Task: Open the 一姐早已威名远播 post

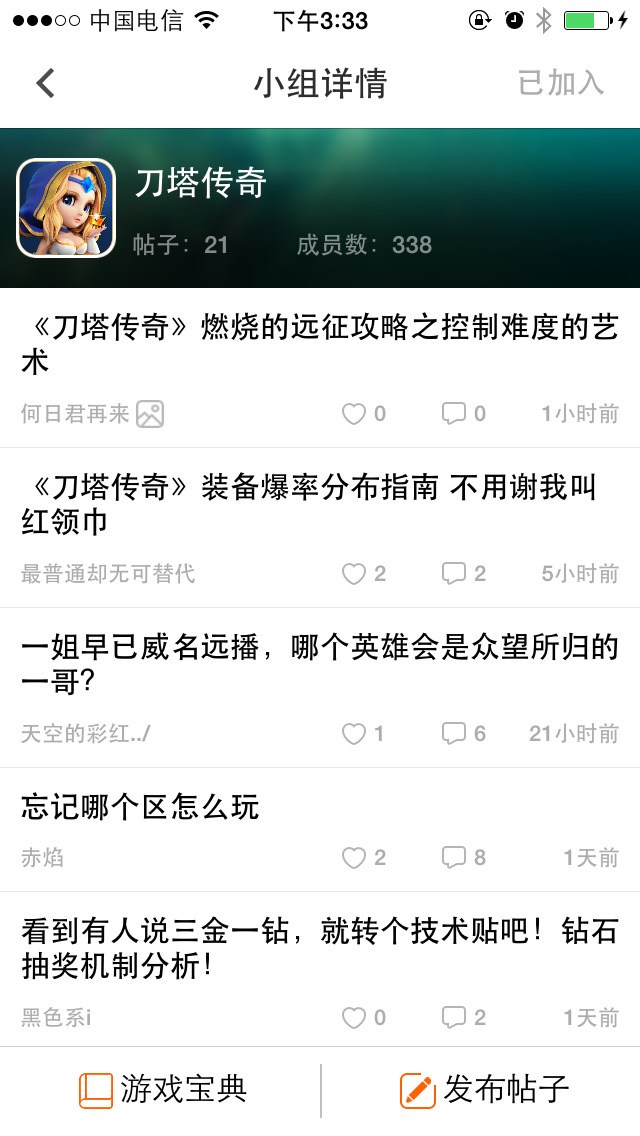Action: pos(320,664)
